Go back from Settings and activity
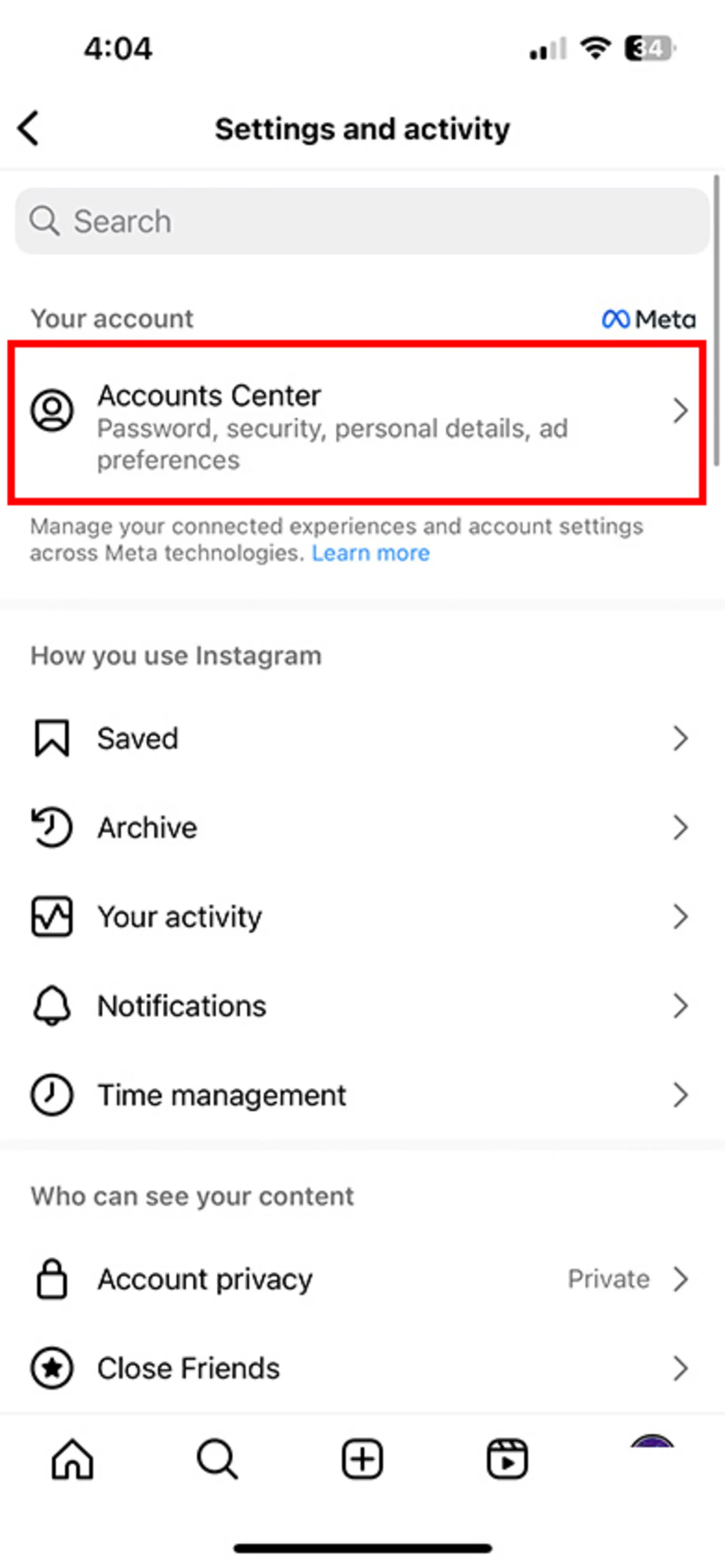Screen dimensions: 725x1568 (x=29, y=128)
